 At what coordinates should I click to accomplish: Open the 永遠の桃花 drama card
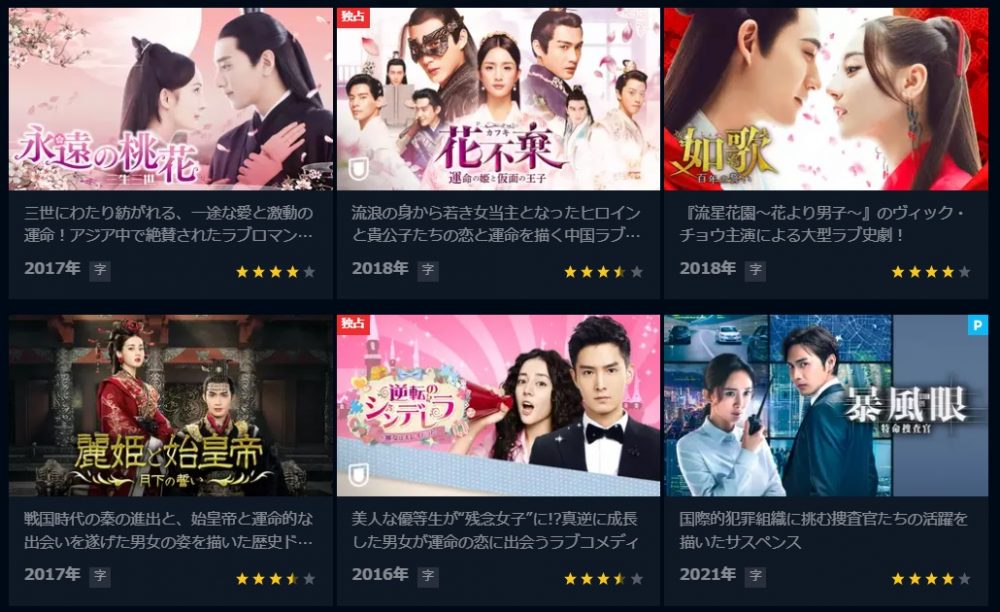pos(170,100)
